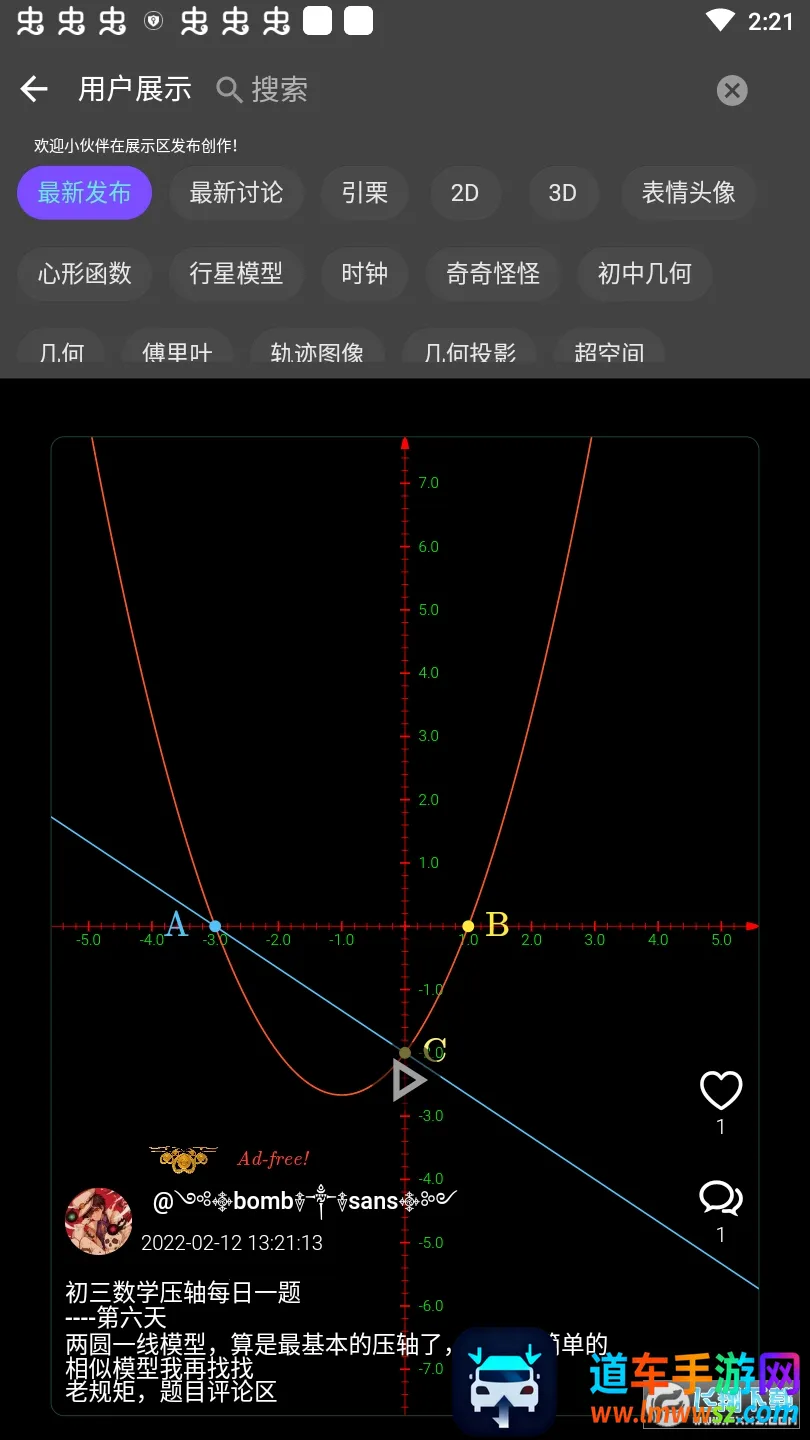Image resolution: width=810 pixels, height=1440 pixels.
Task: Switch to the 最新讨论 chip
Action: pyautogui.click(x=236, y=193)
